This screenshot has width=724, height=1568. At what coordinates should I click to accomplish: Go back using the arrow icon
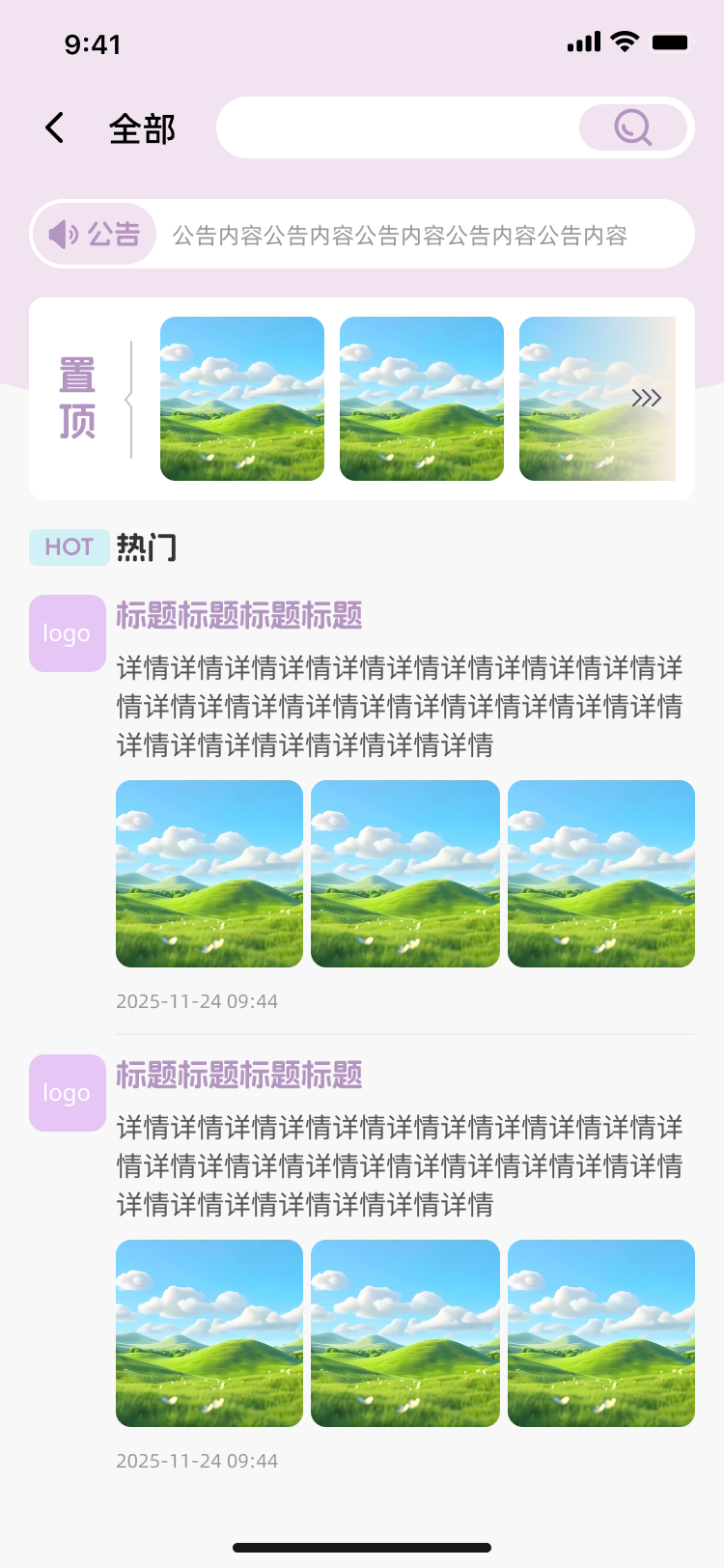(x=55, y=127)
